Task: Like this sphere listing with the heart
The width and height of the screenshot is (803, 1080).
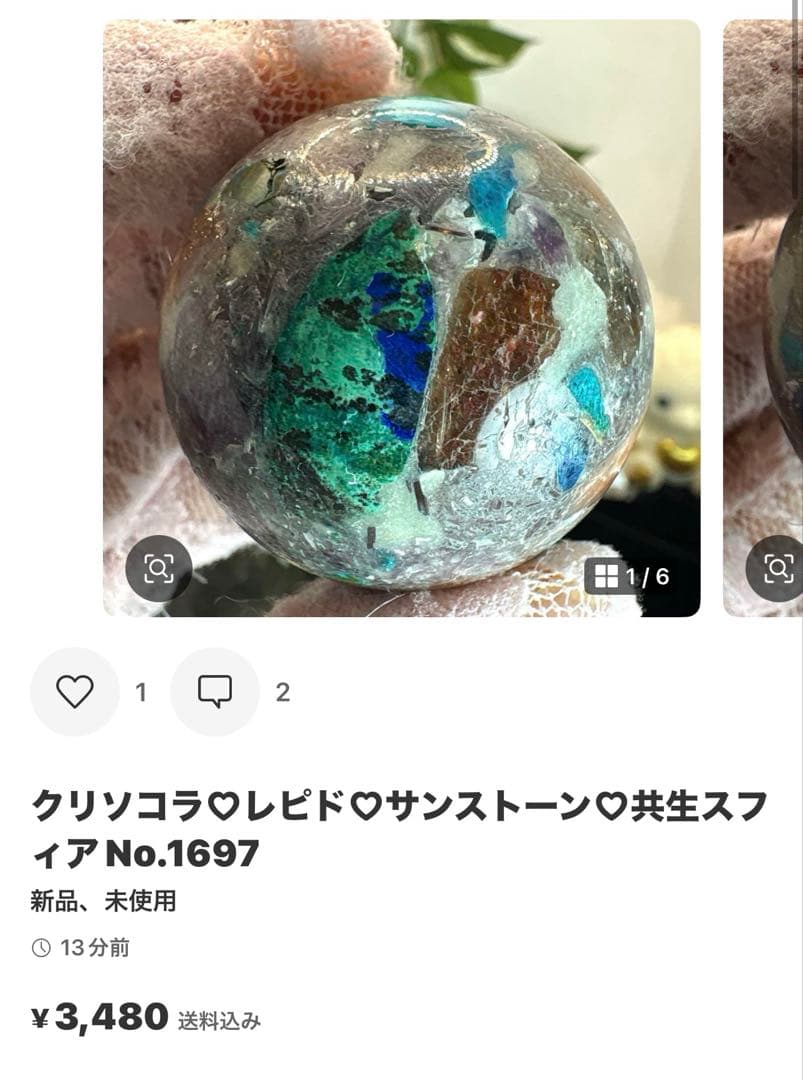Action: pyautogui.click(x=75, y=692)
